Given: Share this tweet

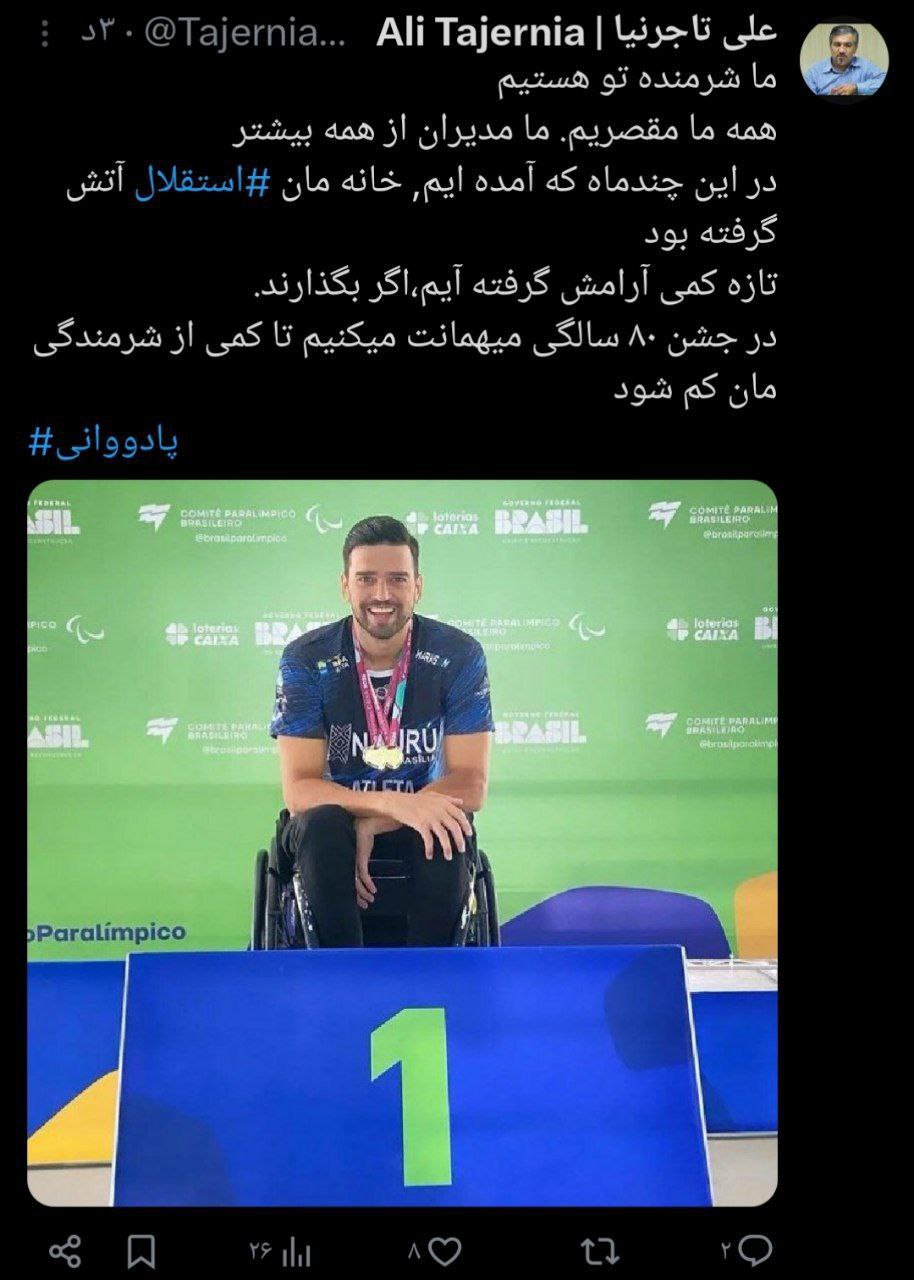Looking at the screenshot, I should 65,1249.
